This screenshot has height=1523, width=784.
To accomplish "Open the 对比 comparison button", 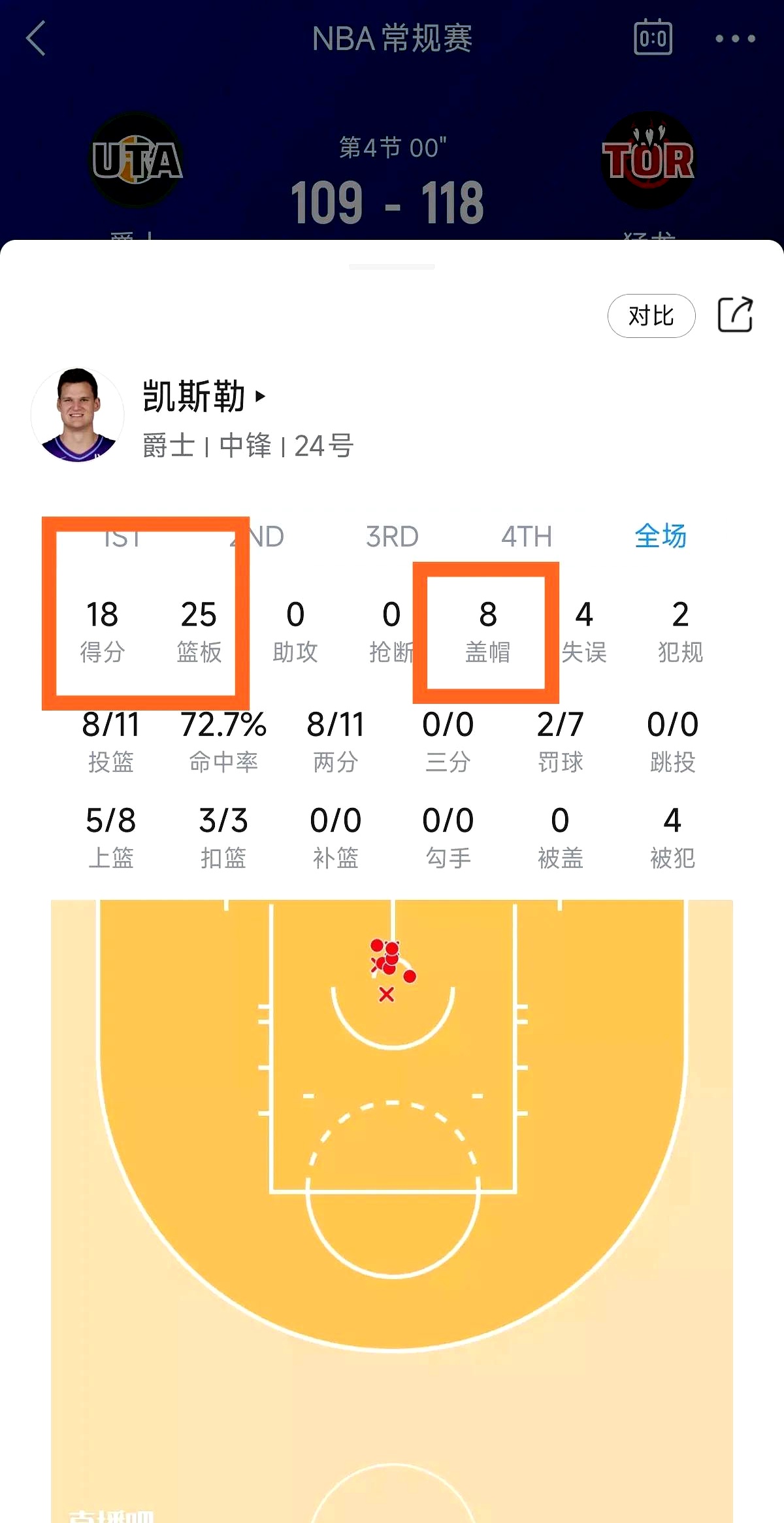I will 651,316.
